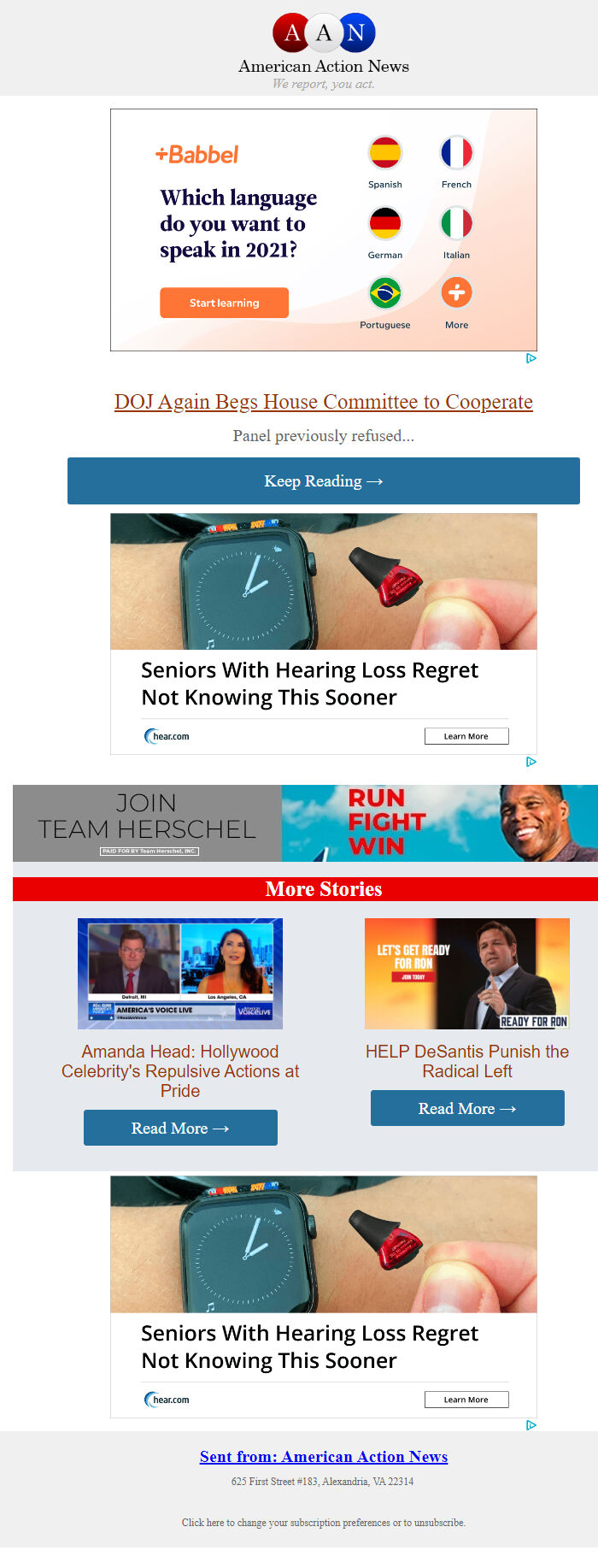Screen dimensions: 598x1568
Task: Tap Start learning in the Babbel ad
Action: click(x=224, y=303)
